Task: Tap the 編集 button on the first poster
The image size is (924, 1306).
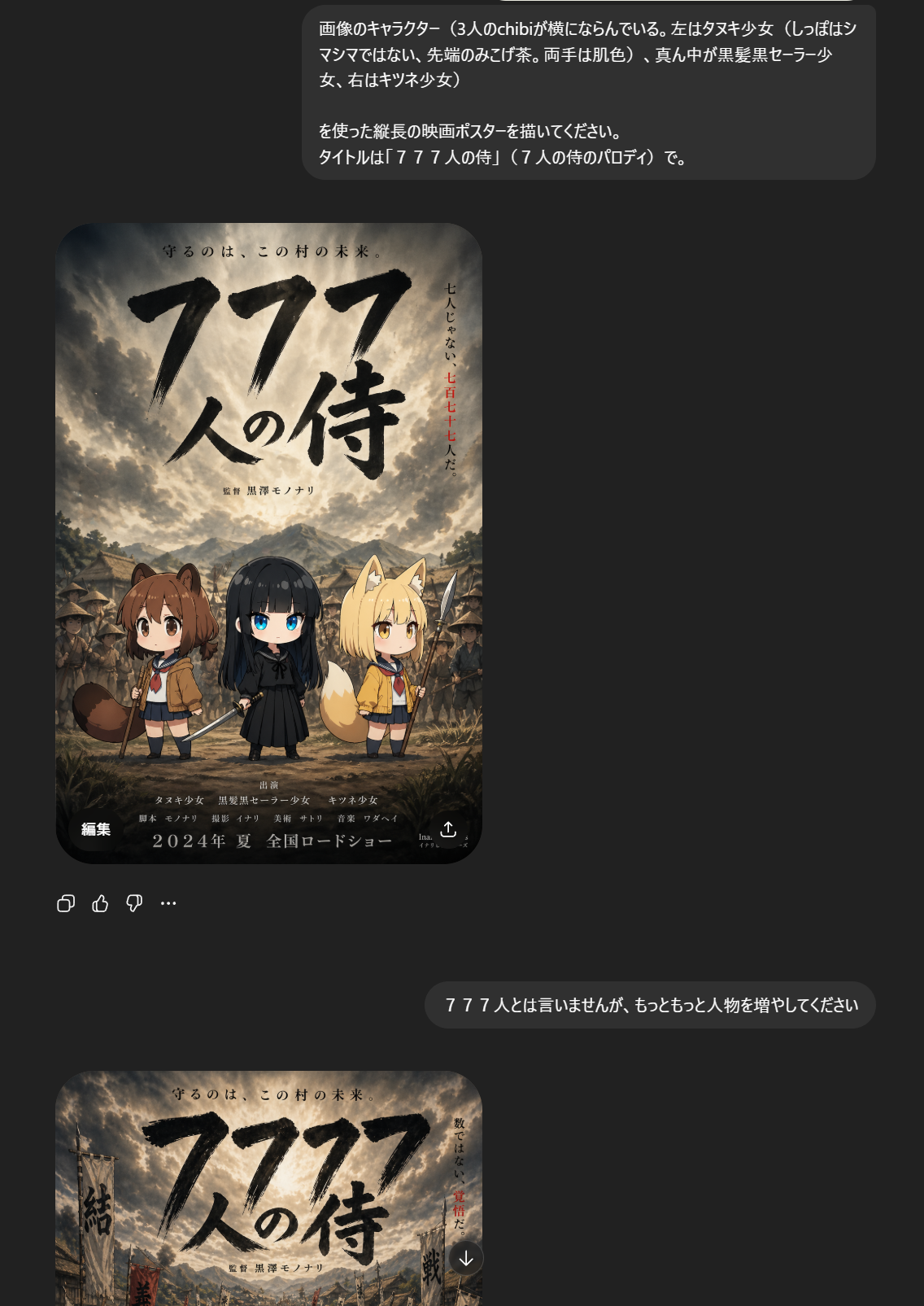Action: coord(96,829)
